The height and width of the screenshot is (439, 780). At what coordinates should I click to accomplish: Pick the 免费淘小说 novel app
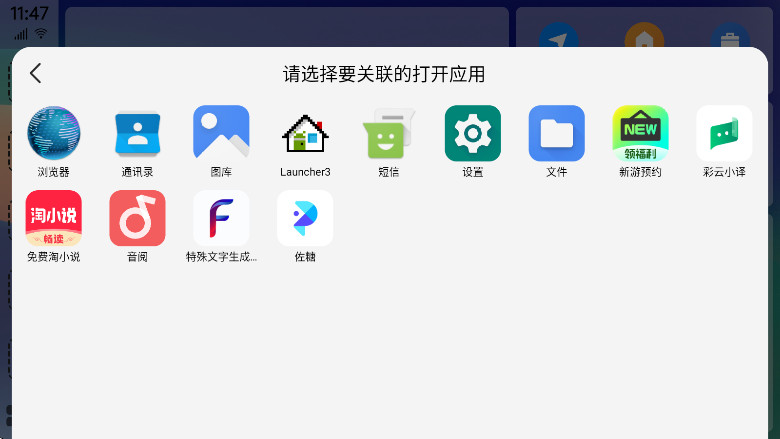click(54, 219)
